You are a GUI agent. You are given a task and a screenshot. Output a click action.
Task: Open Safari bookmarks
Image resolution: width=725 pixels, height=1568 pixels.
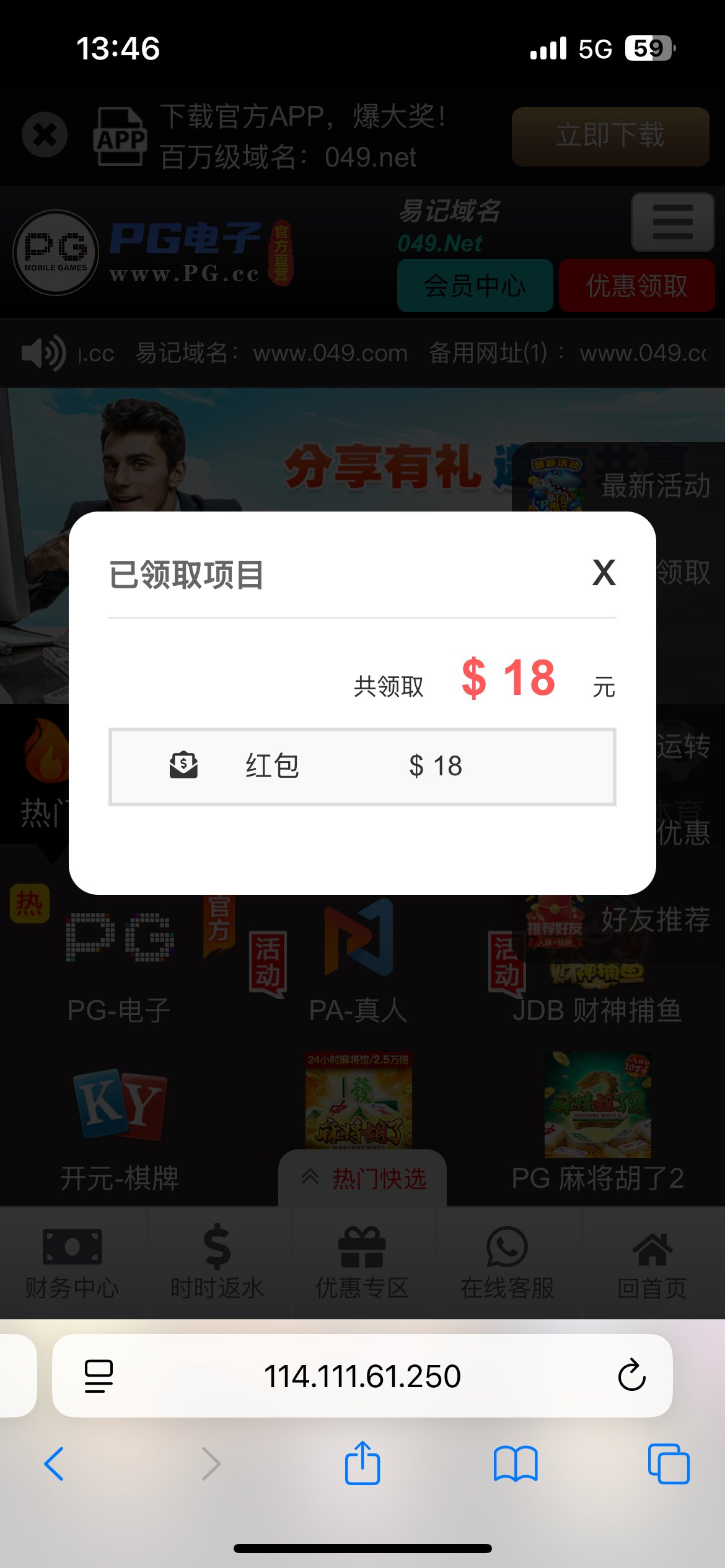click(x=515, y=1464)
